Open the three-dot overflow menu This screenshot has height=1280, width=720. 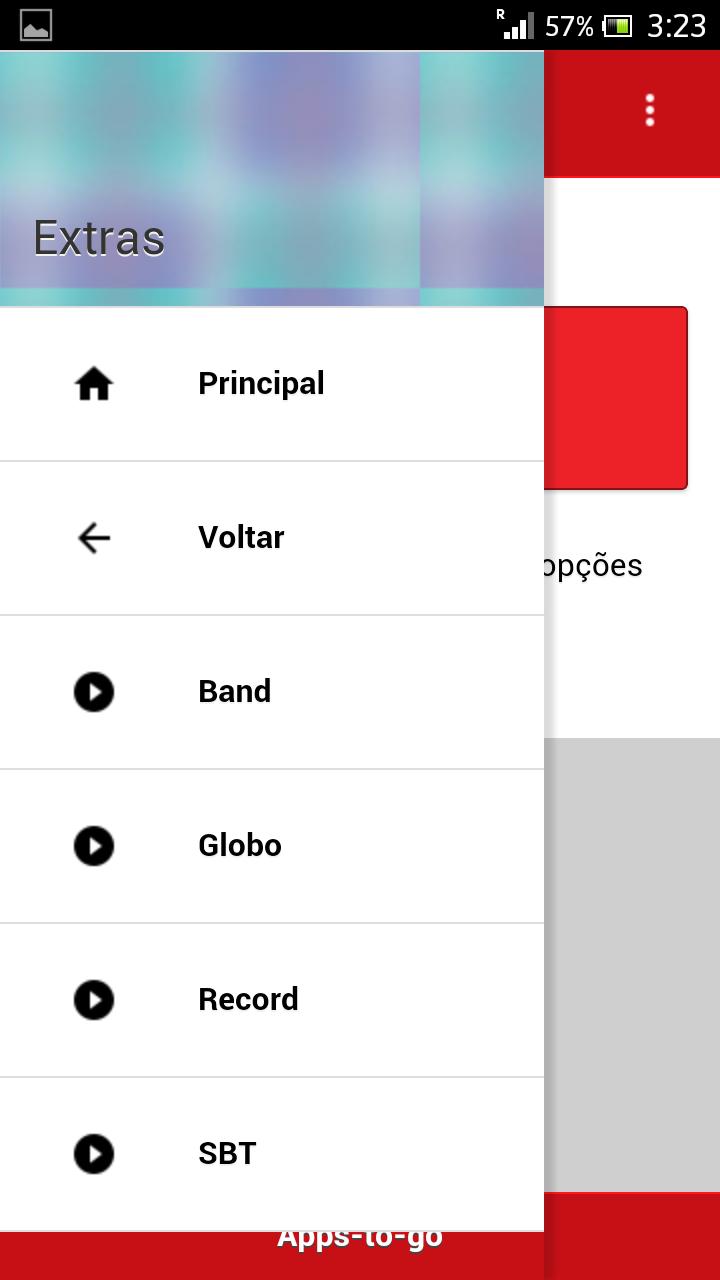pyautogui.click(x=650, y=110)
